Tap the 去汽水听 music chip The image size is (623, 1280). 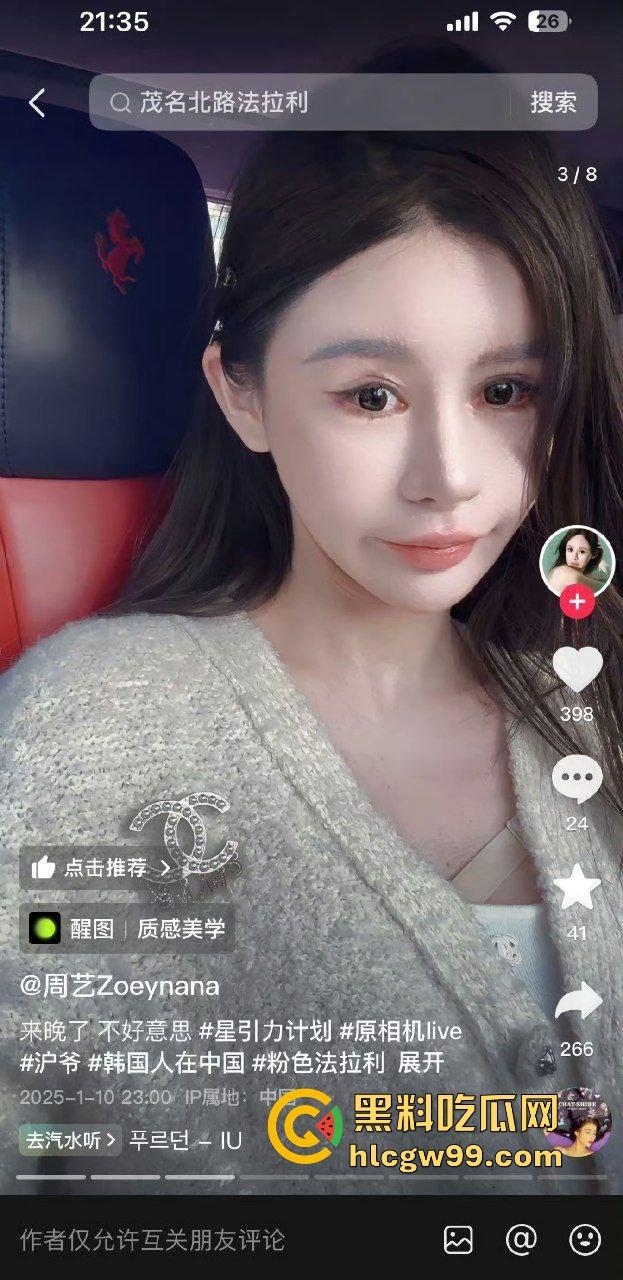[x=70, y=1139]
